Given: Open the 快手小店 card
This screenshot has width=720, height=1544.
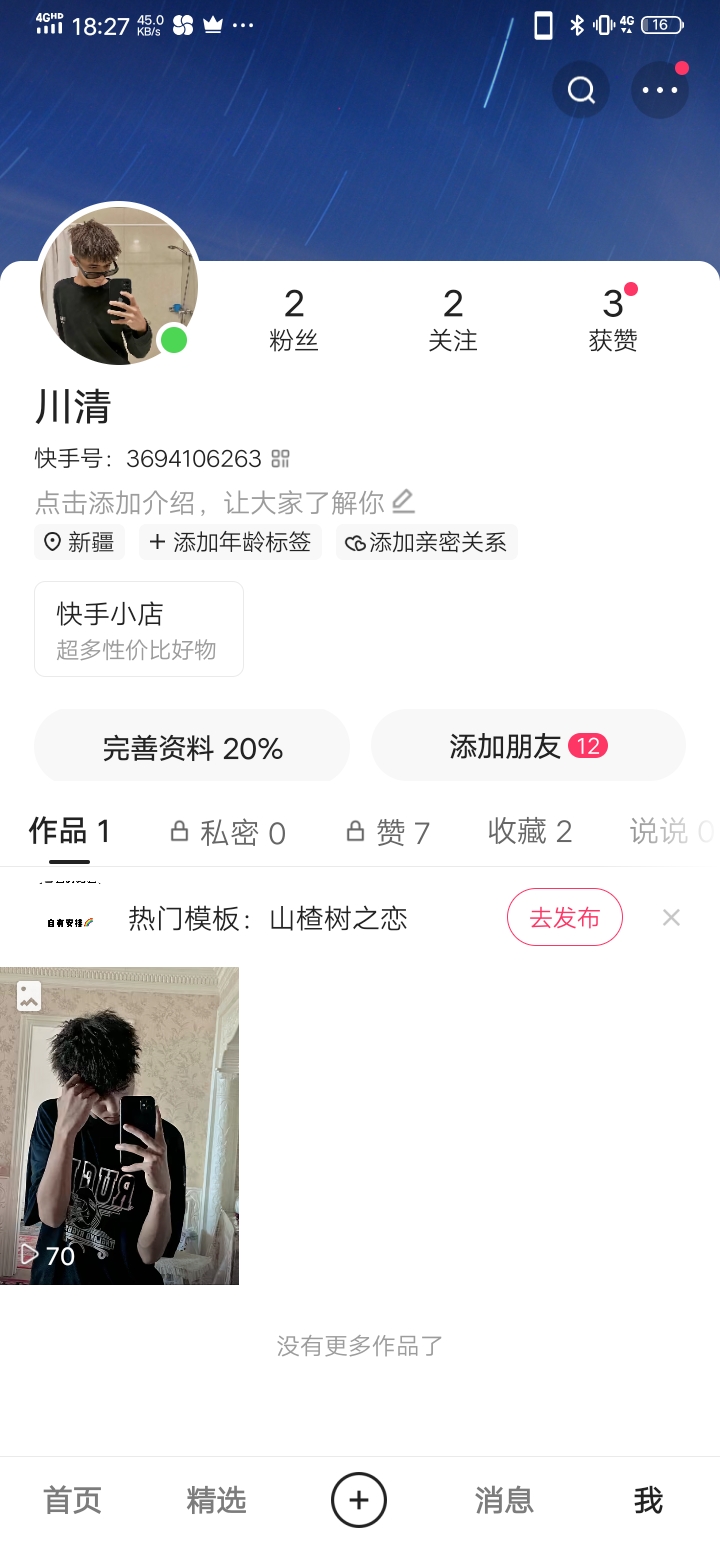Looking at the screenshot, I should pyautogui.click(x=139, y=629).
